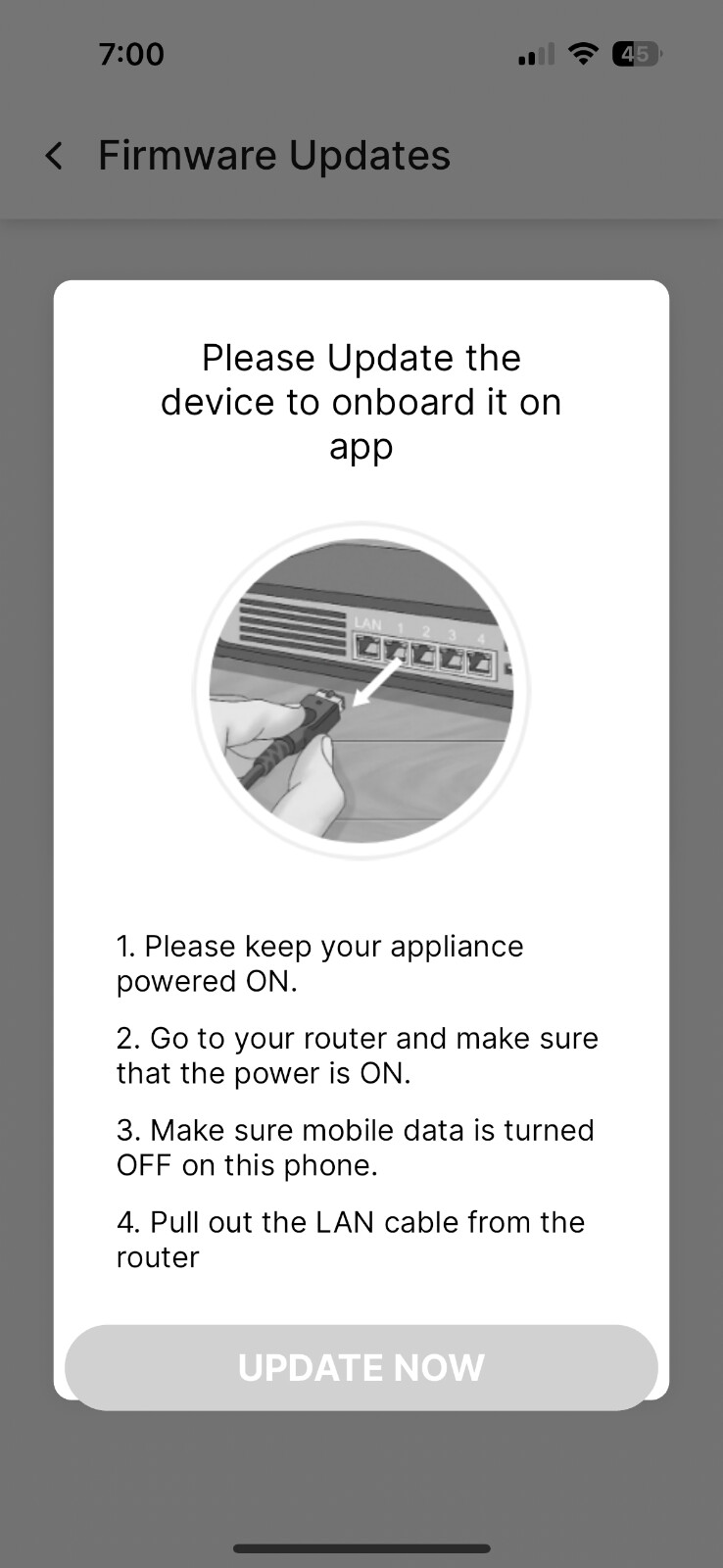723x1568 pixels.
Task: Go back from Firmware Updates
Action: point(55,156)
